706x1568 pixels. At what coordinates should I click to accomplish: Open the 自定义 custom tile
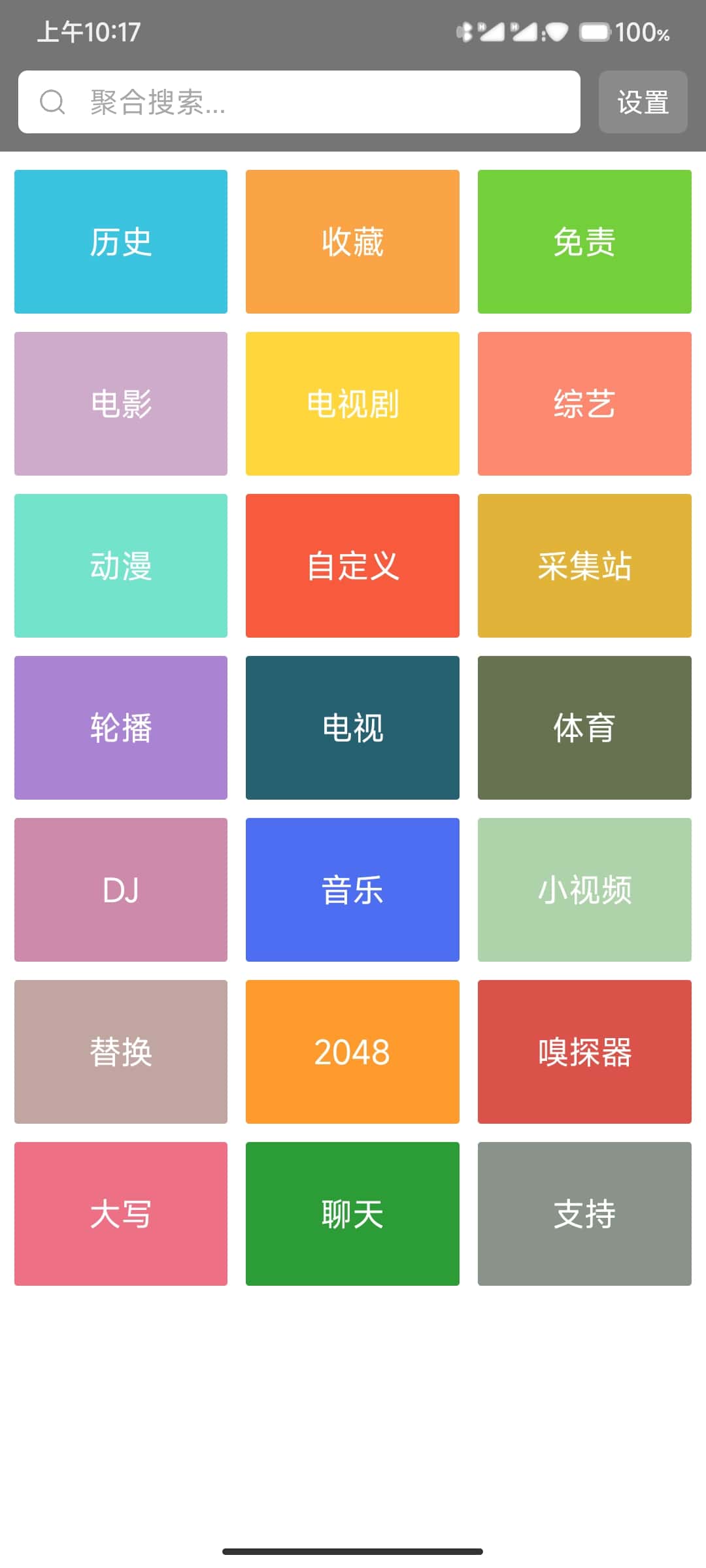[x=352, y=566]
